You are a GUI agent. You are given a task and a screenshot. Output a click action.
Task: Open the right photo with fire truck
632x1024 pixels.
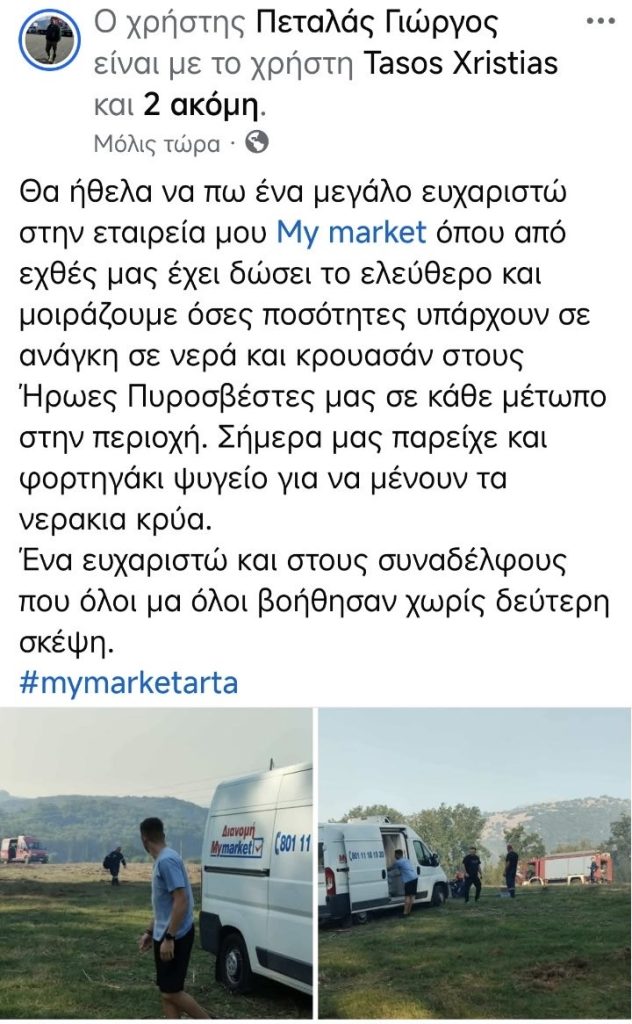click(474, 865)
